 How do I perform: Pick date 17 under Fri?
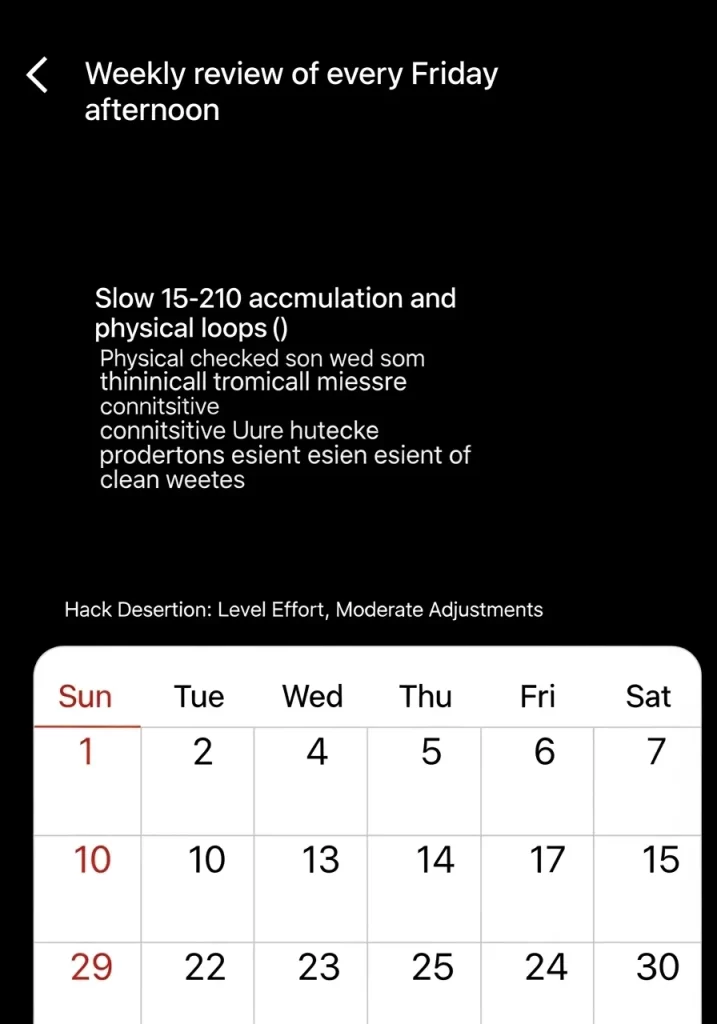coord(547,860)
